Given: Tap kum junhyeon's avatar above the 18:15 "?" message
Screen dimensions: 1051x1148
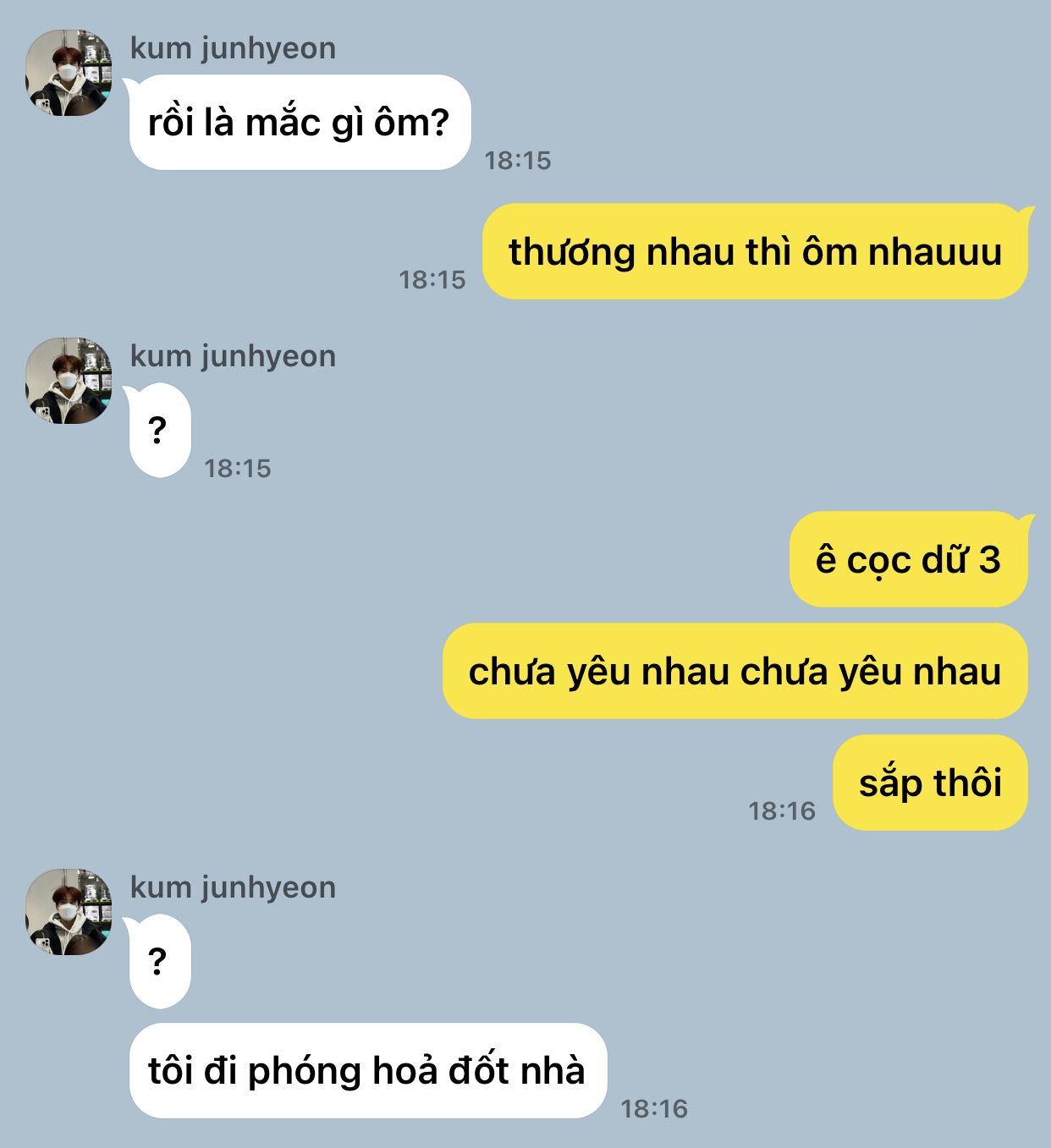Looking at the screenshot, I should (x=69, y=381).
